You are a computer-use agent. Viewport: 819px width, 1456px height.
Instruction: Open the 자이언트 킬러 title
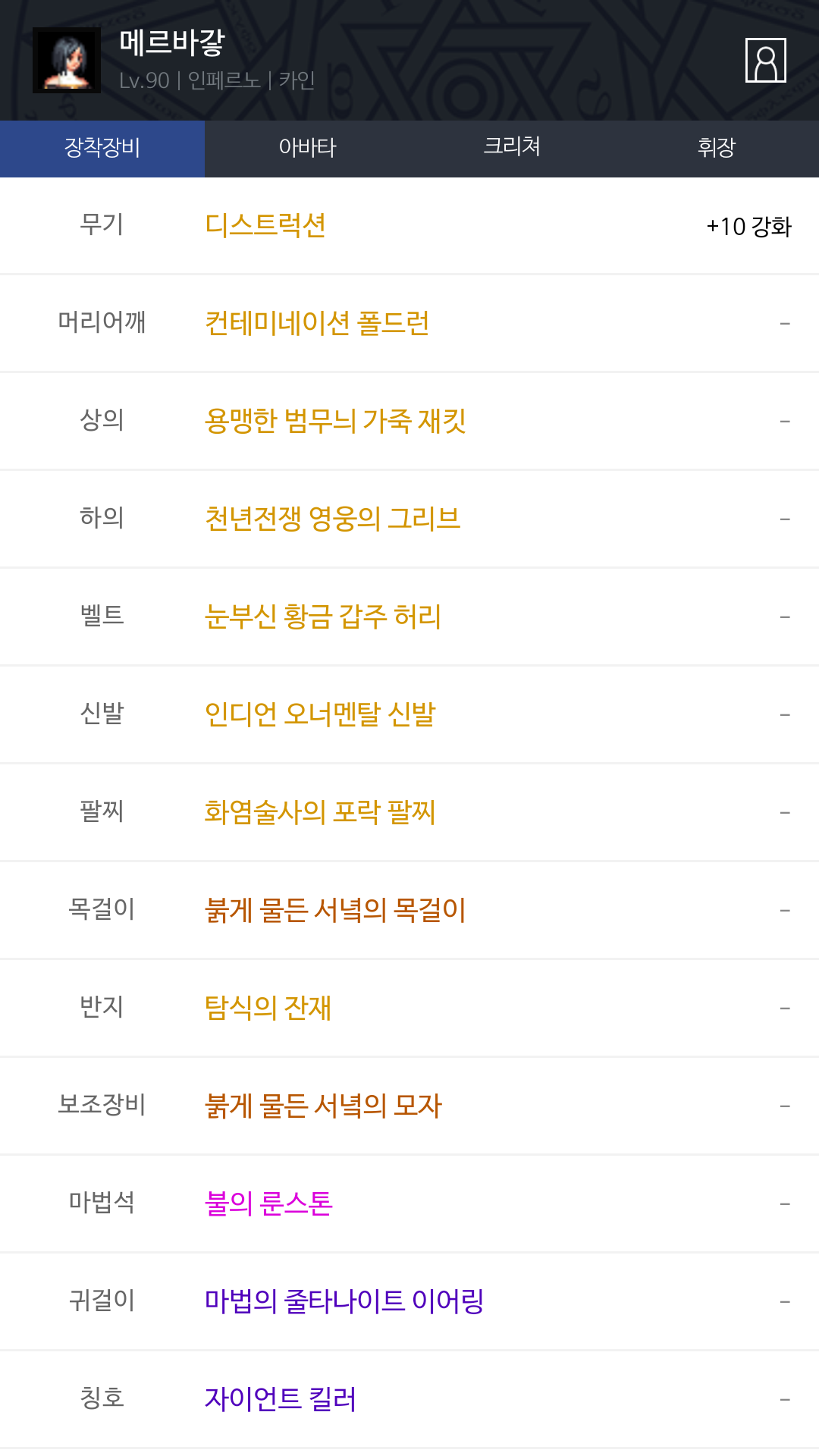pos(409,1400)
